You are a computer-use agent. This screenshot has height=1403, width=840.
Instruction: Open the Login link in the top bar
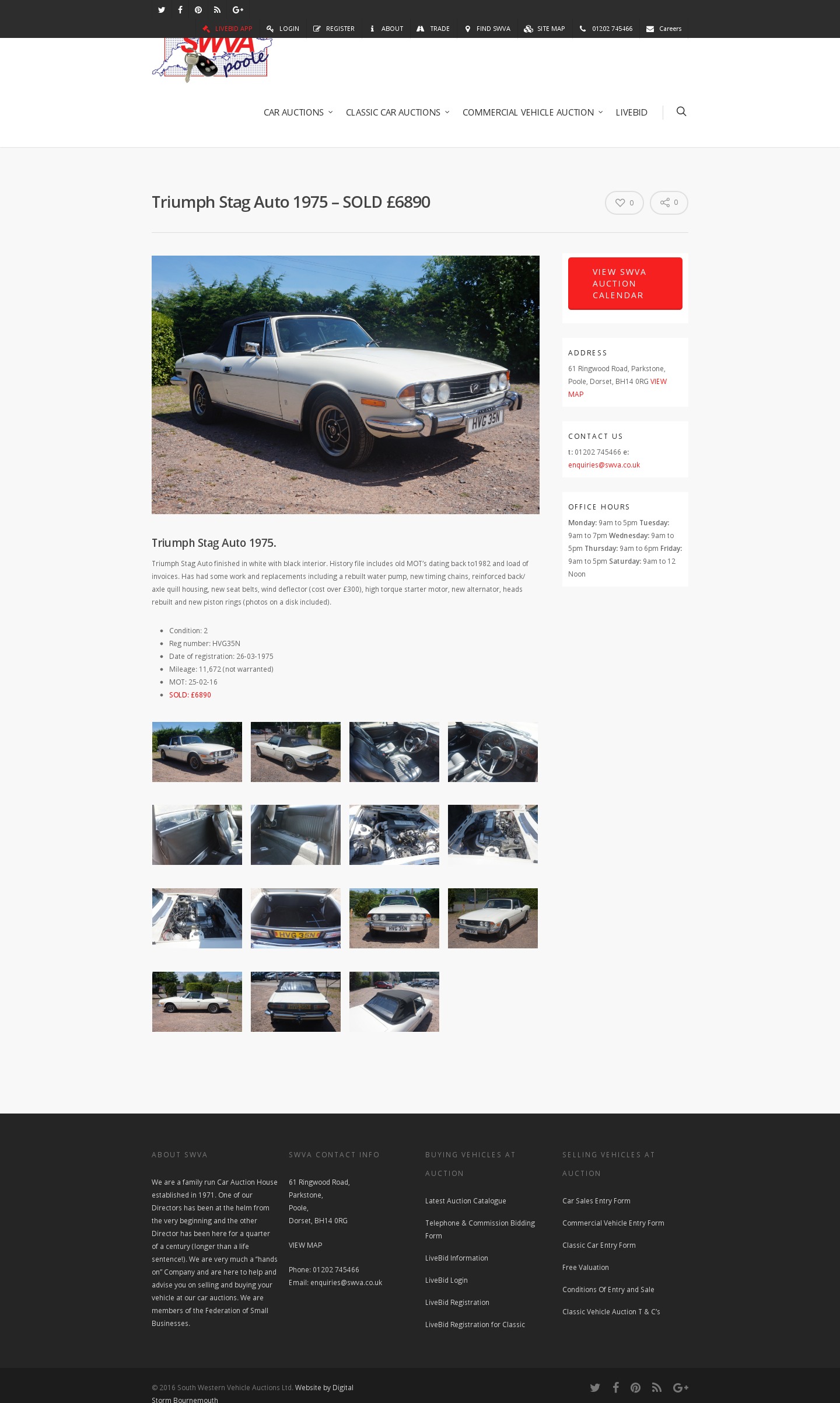pyautogui.click(x=283, y=29)
